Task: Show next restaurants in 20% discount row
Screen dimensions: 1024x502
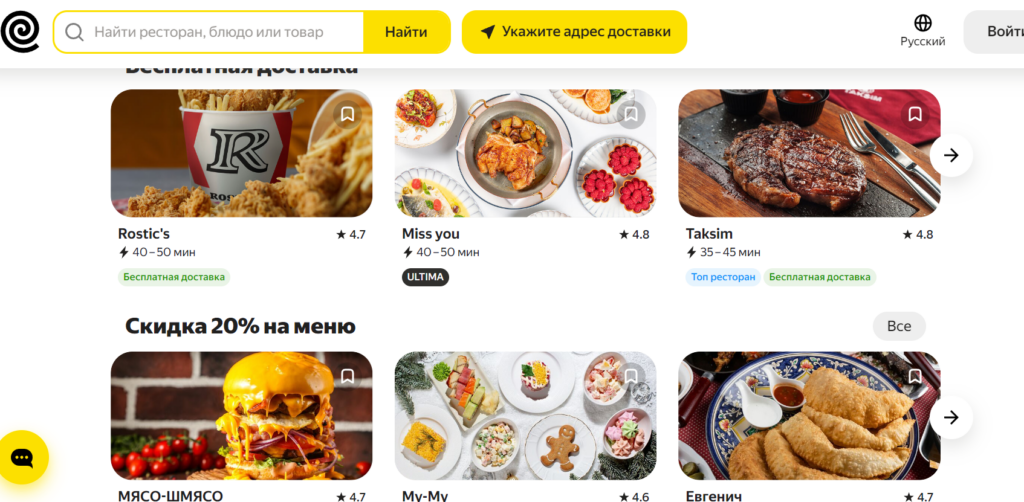Action: (951, 417)
